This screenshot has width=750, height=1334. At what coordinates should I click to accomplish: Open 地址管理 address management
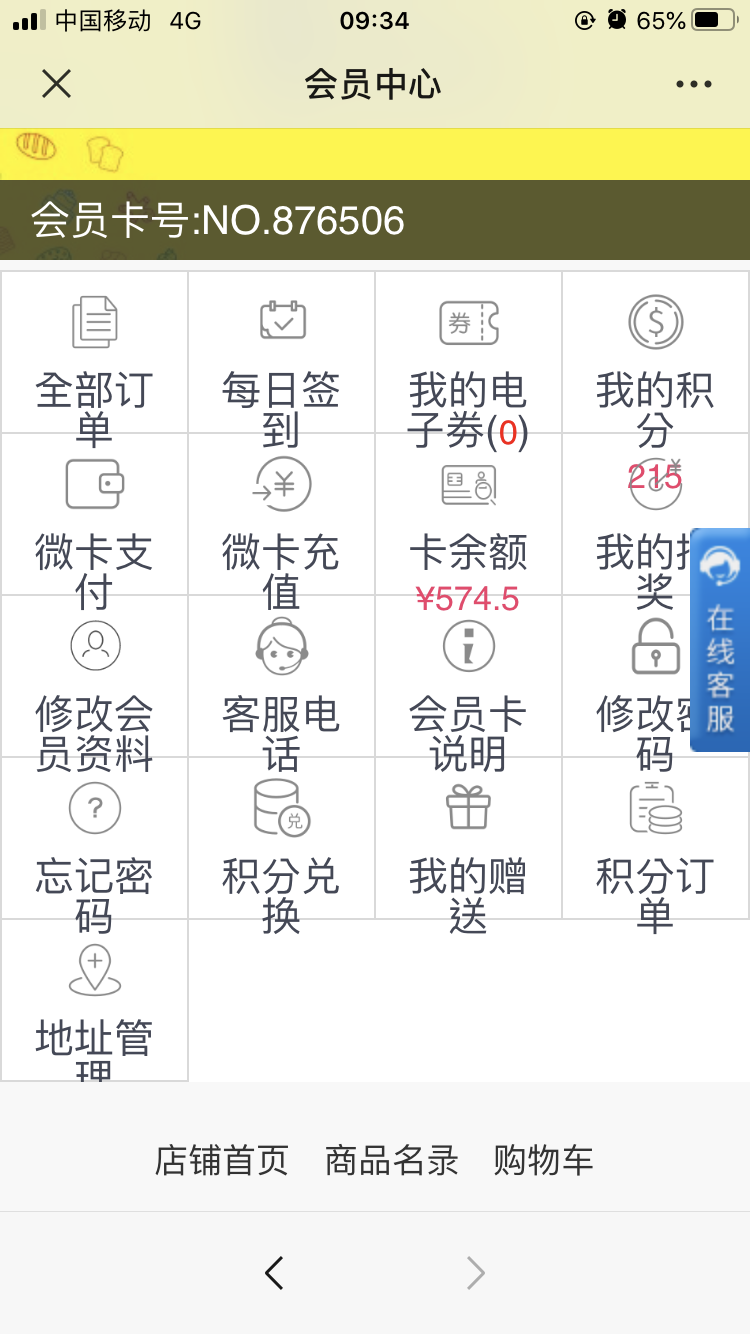tap(95, 1000)
